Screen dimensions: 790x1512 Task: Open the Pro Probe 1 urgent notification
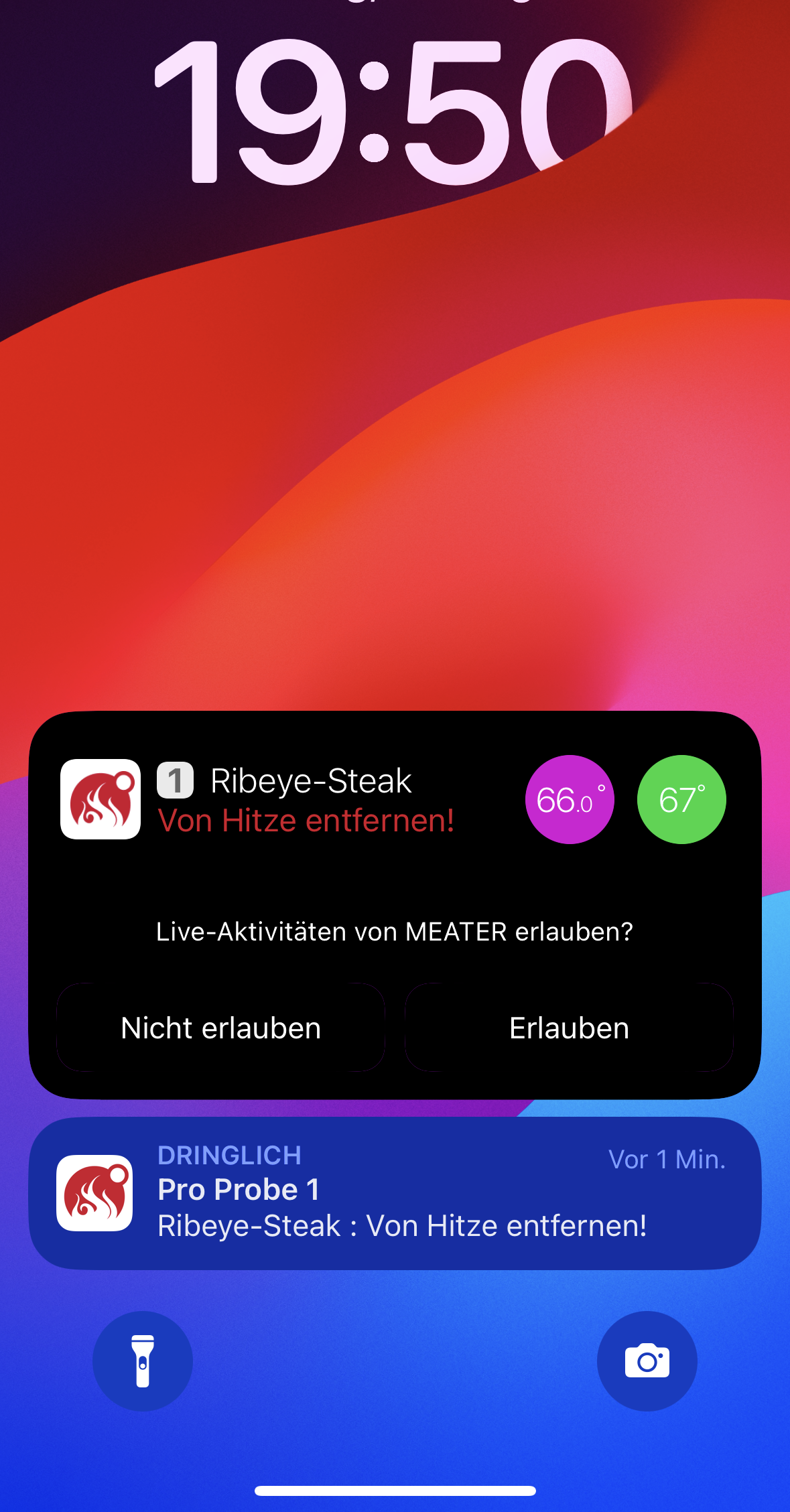pos(395,1193)
